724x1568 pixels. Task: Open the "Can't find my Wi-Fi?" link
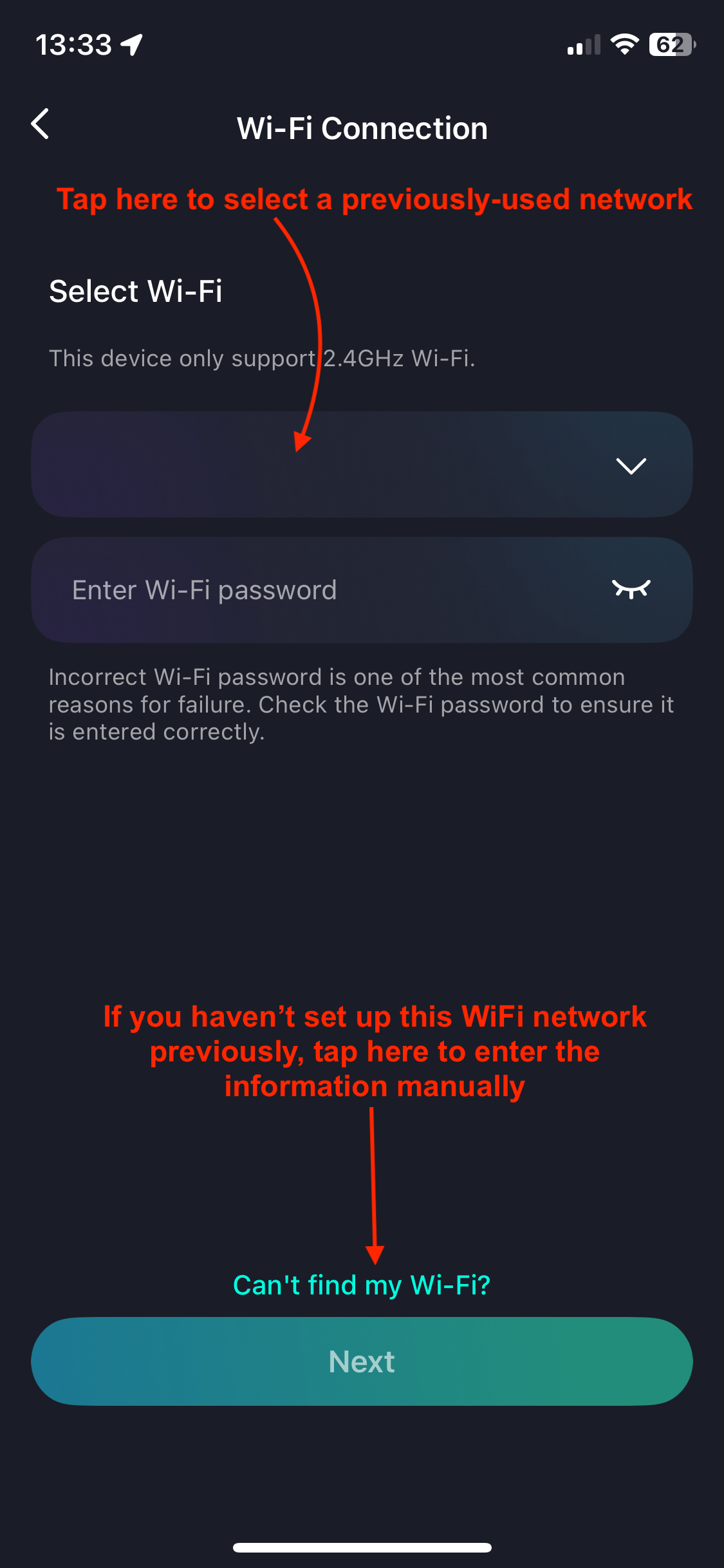pos(362,1285)
